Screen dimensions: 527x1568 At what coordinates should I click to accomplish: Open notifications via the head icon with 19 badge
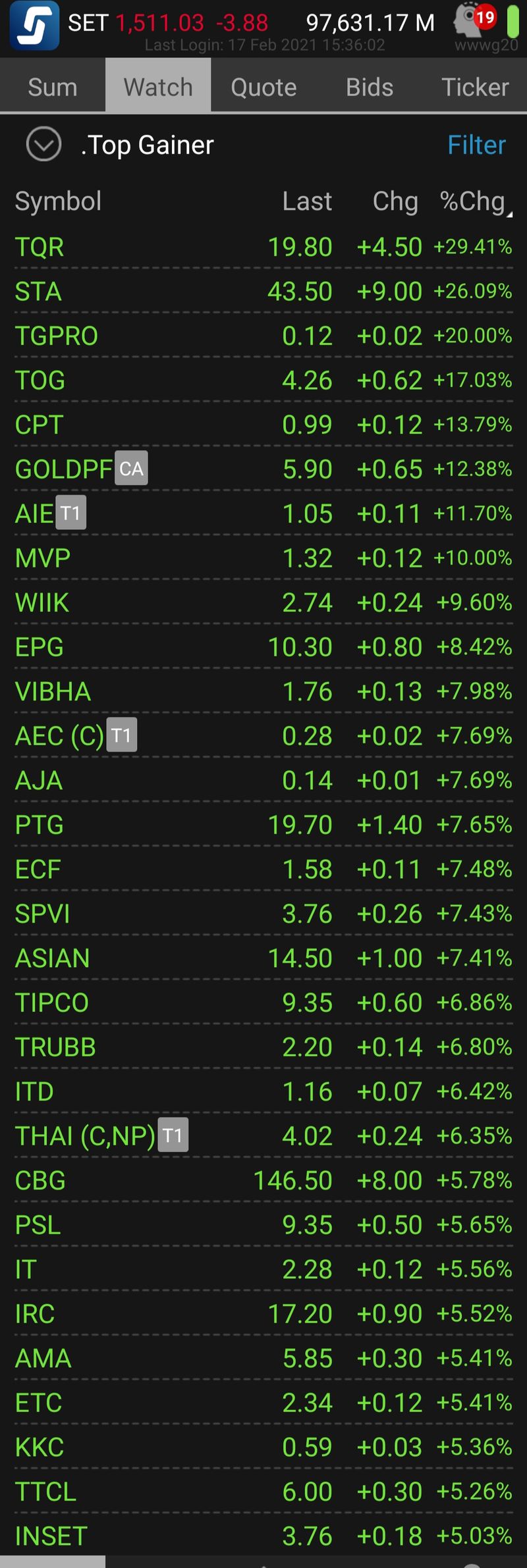click(472, 22)
